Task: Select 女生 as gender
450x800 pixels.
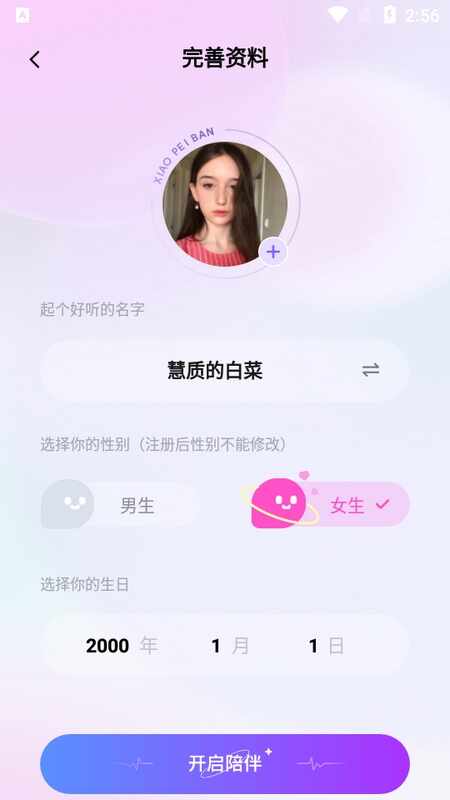Action: [330, 505]
